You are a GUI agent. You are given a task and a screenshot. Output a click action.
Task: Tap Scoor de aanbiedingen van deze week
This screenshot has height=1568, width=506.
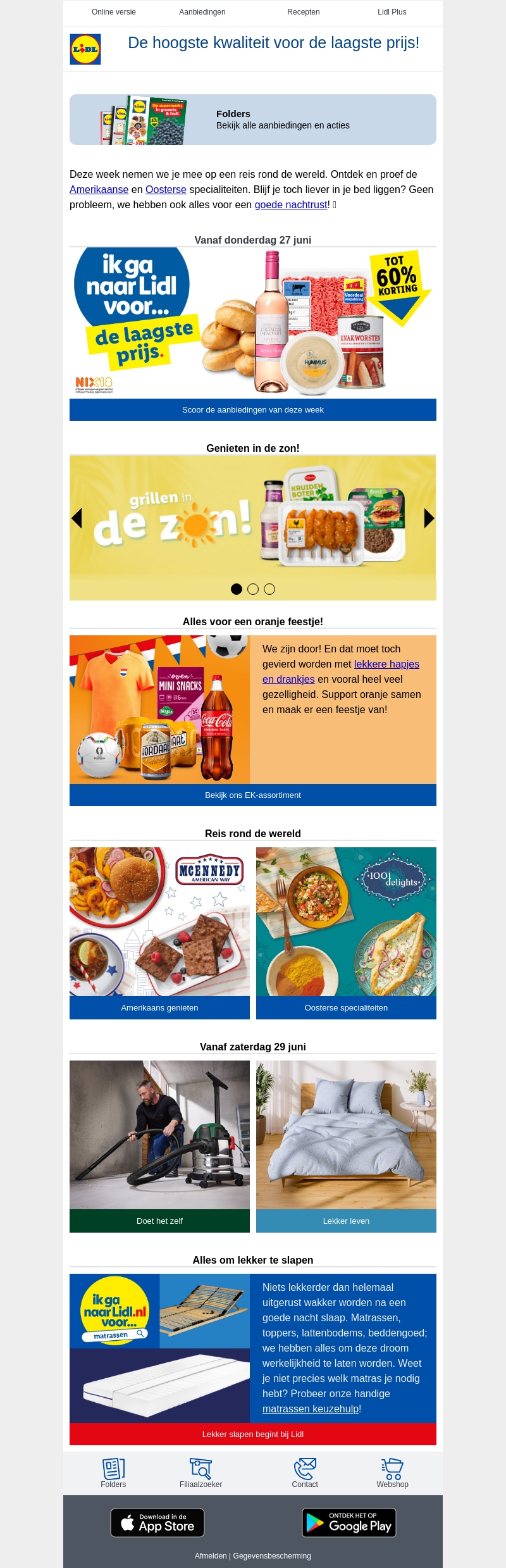pos(253,410)
